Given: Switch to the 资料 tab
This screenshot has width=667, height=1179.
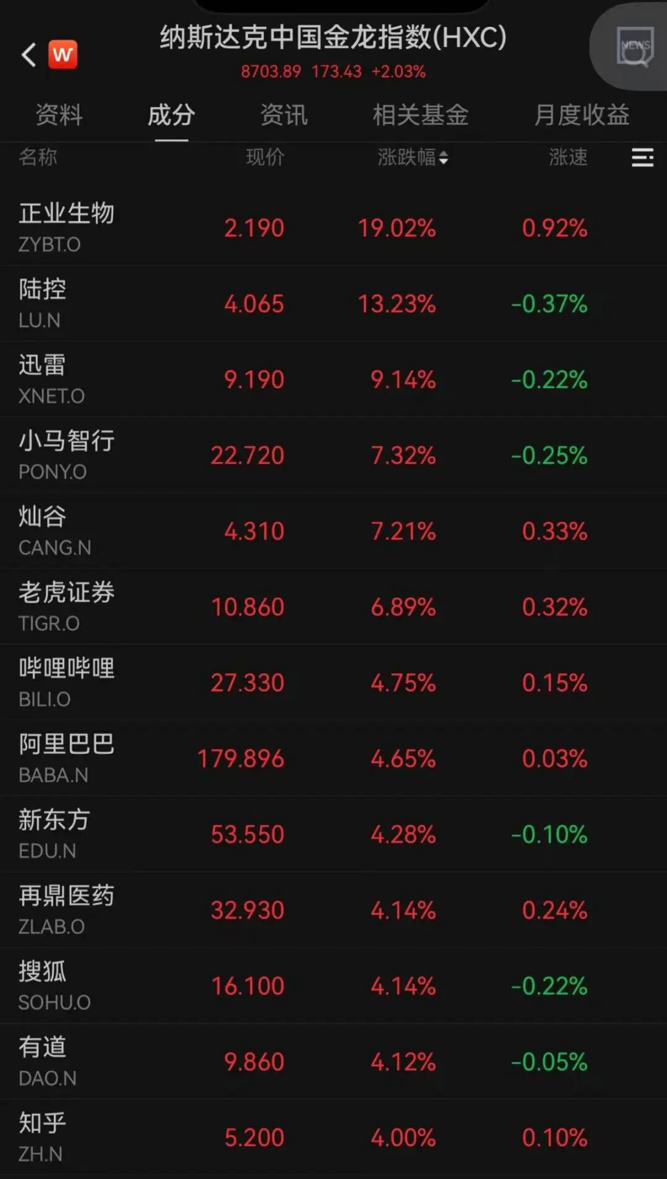Looking at the screenshot, I should (x=59, y=115).
